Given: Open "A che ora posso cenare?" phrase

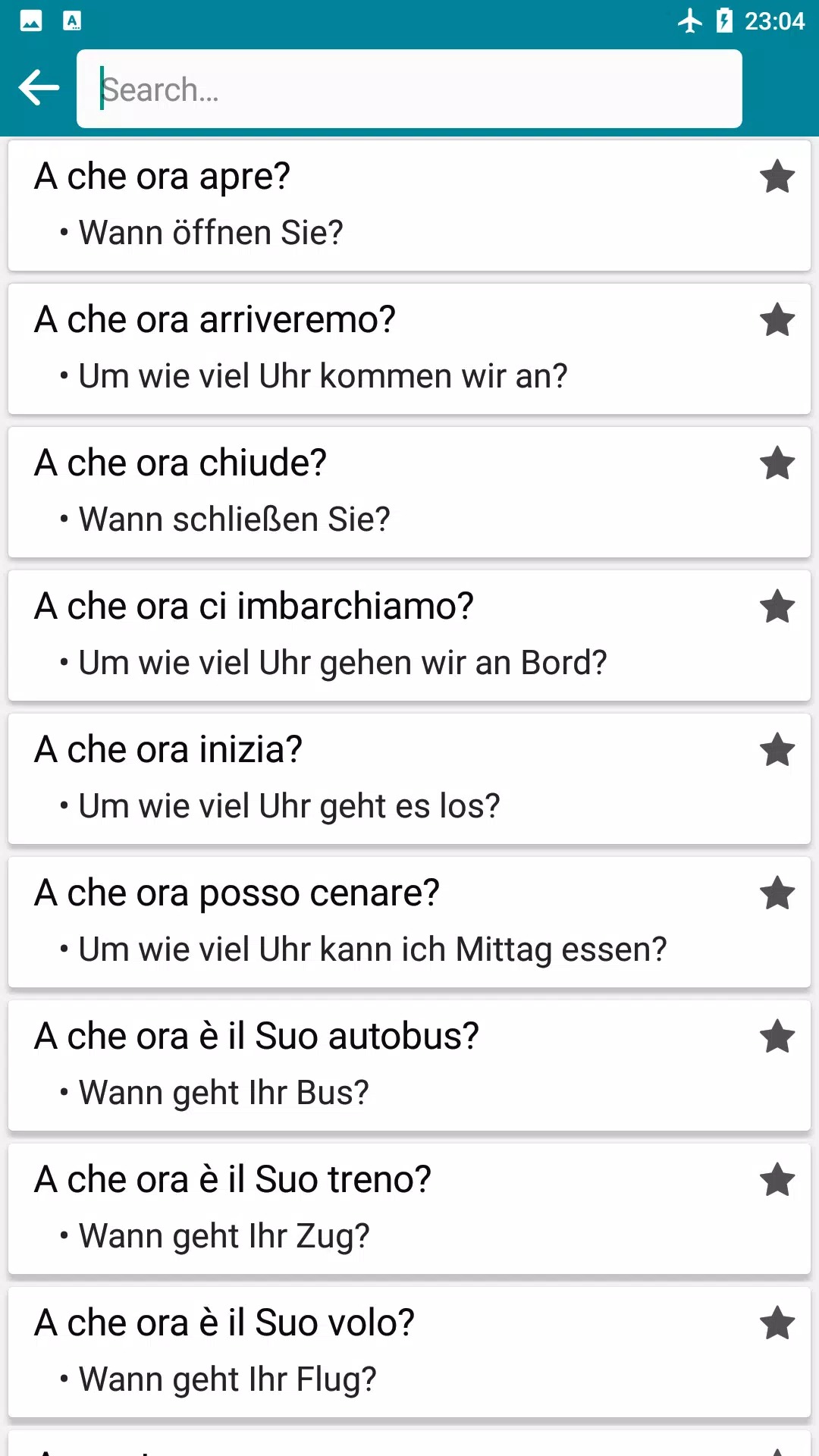Looking at the screenshot, I should pos(364,921).
